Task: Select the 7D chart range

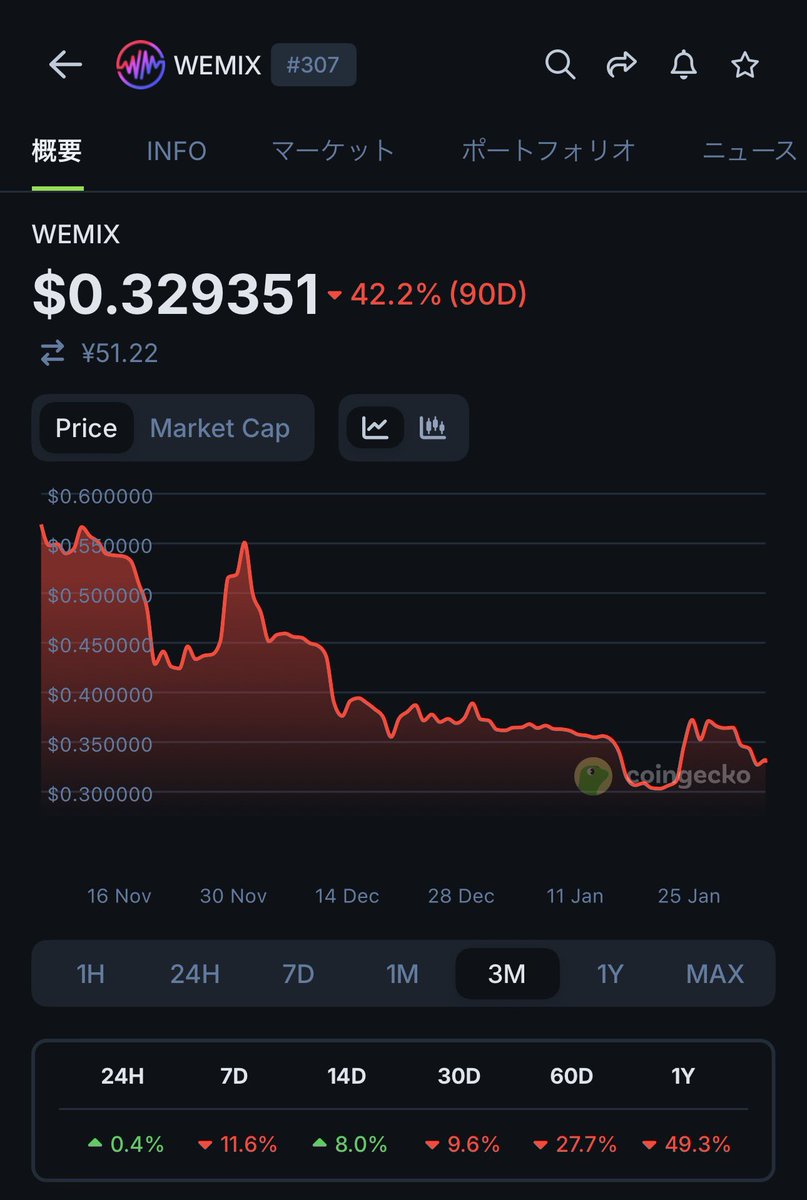Action: point(298,973)
